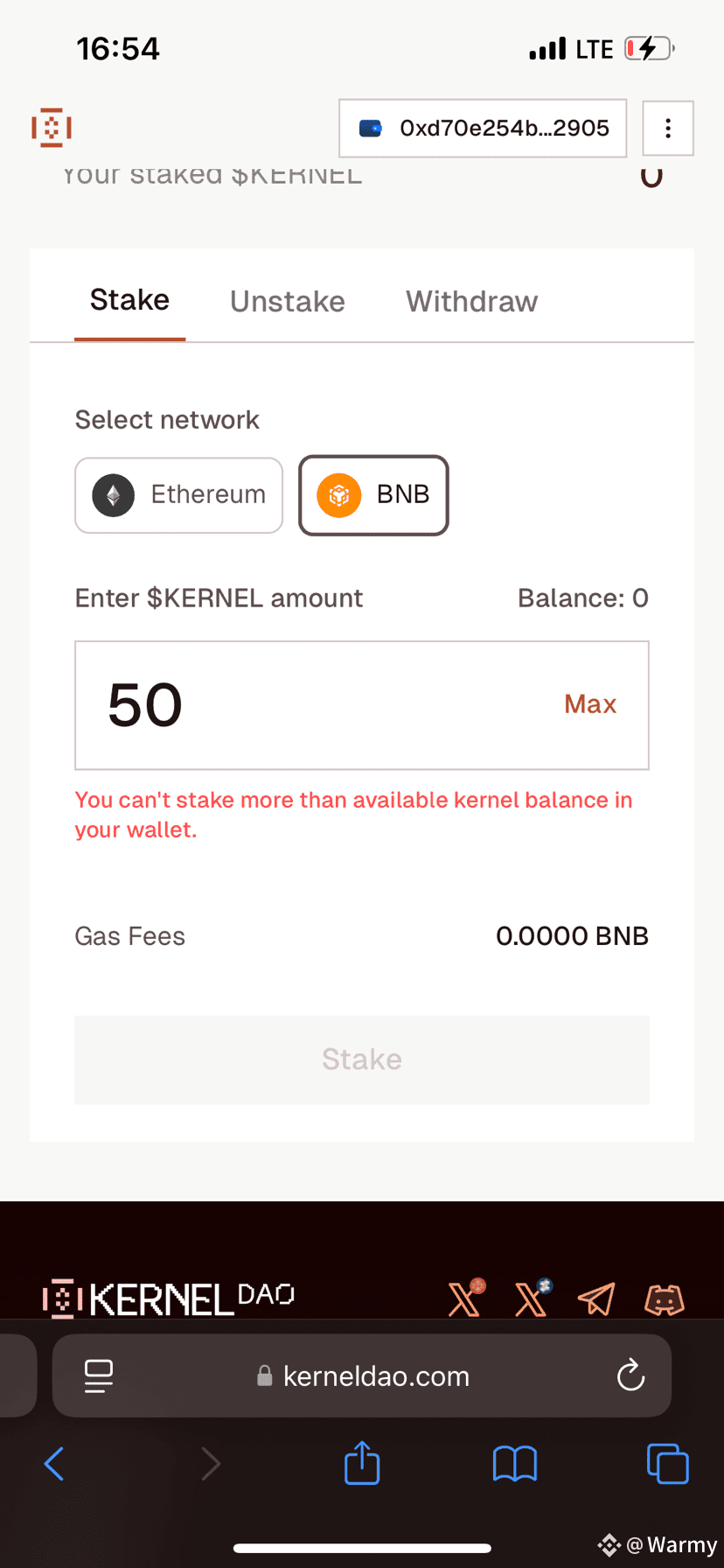
Task: Open the page settings menu in the address bar
Action: 99,1376
